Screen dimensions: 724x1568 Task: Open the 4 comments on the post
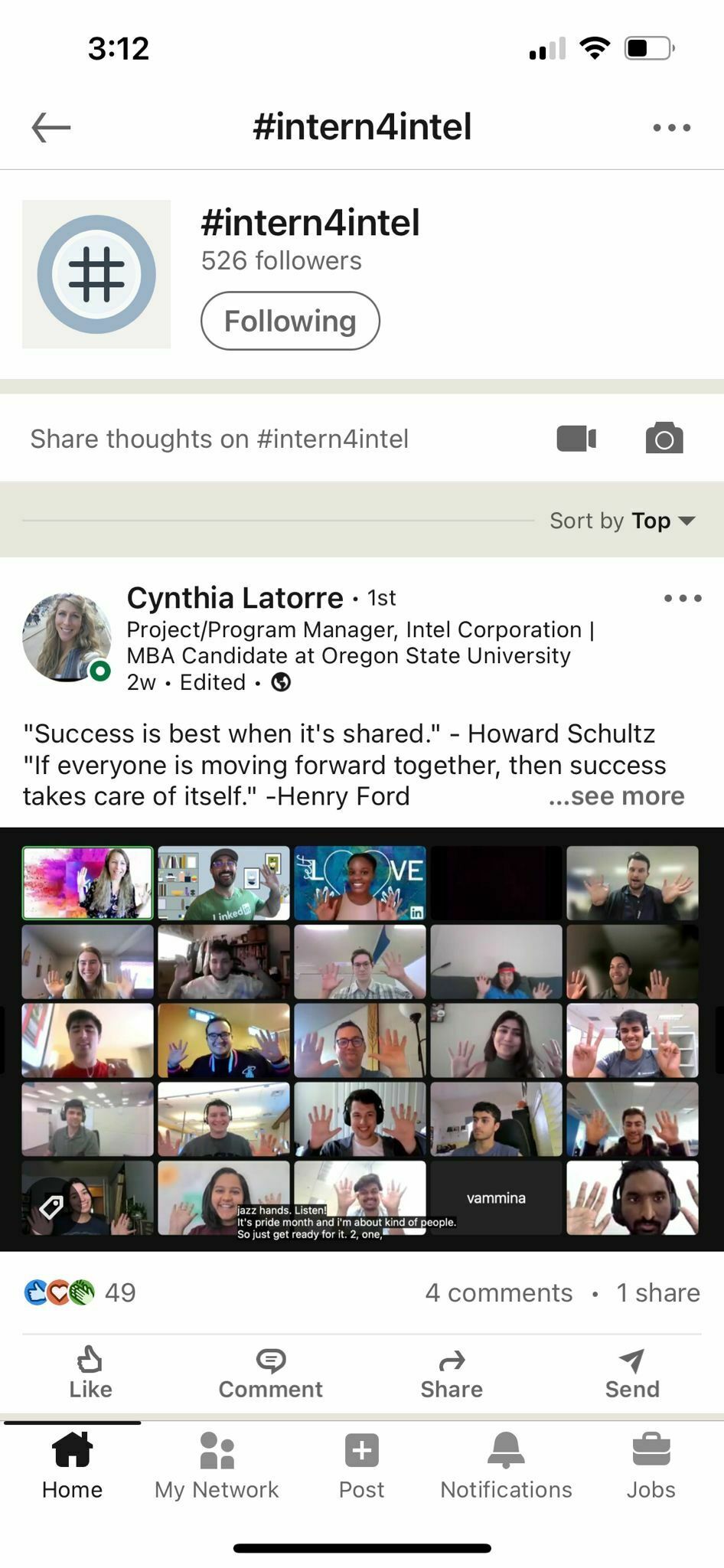(498, 1292)
